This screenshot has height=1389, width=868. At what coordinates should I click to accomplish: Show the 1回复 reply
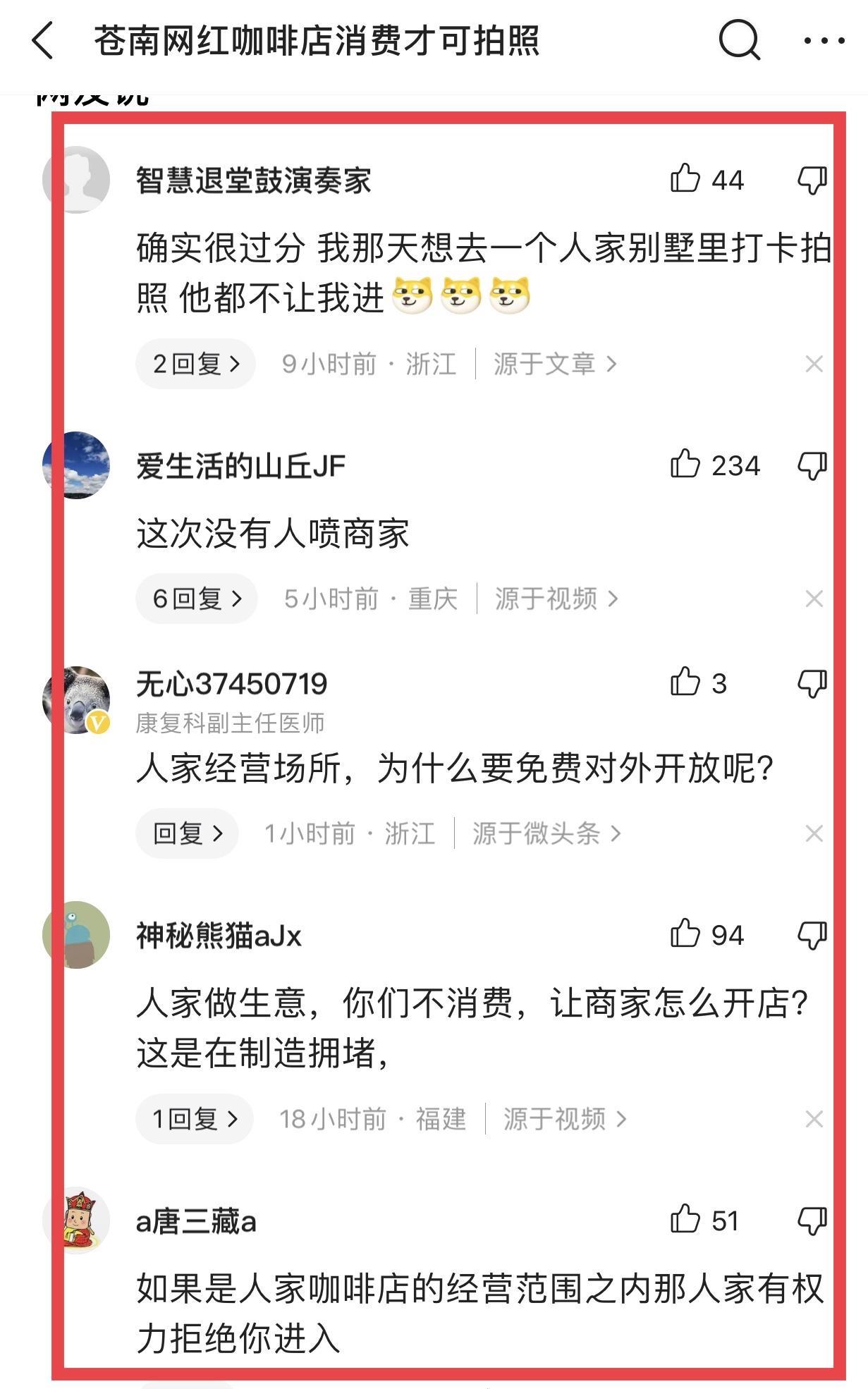click(x=195, y=1119)
